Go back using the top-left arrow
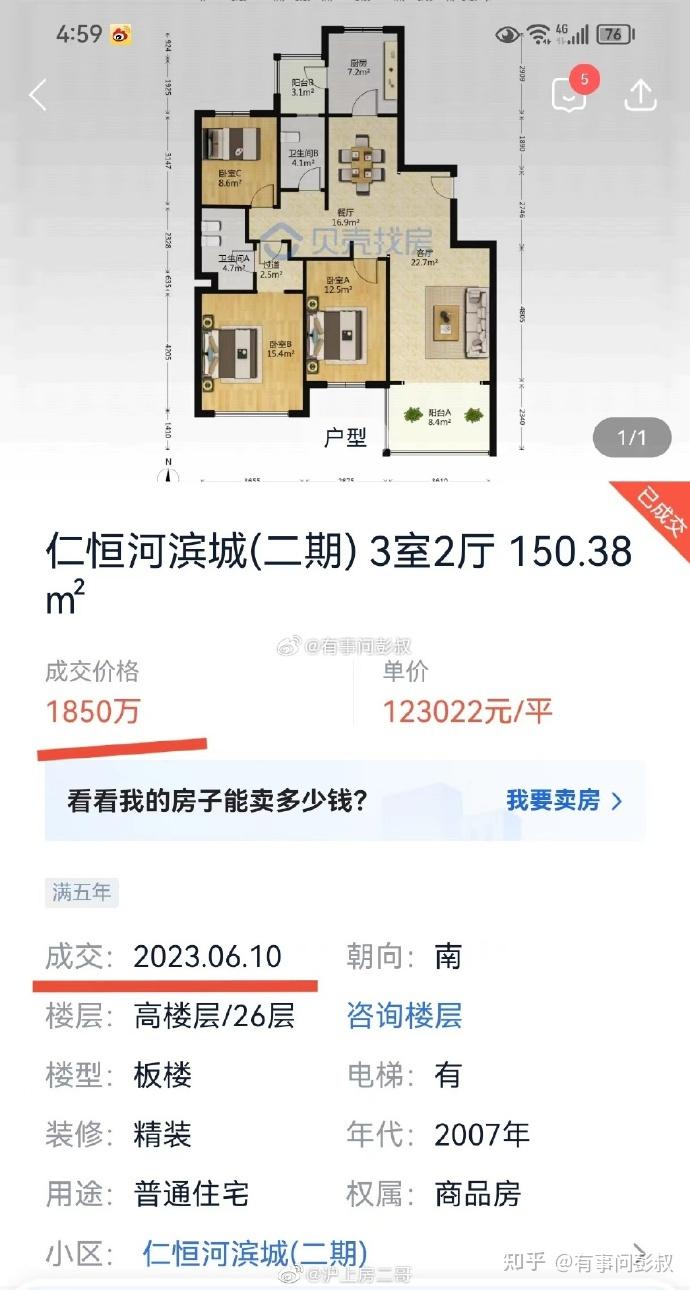The height and width of the screenshot is (1290, 690). 38,96
